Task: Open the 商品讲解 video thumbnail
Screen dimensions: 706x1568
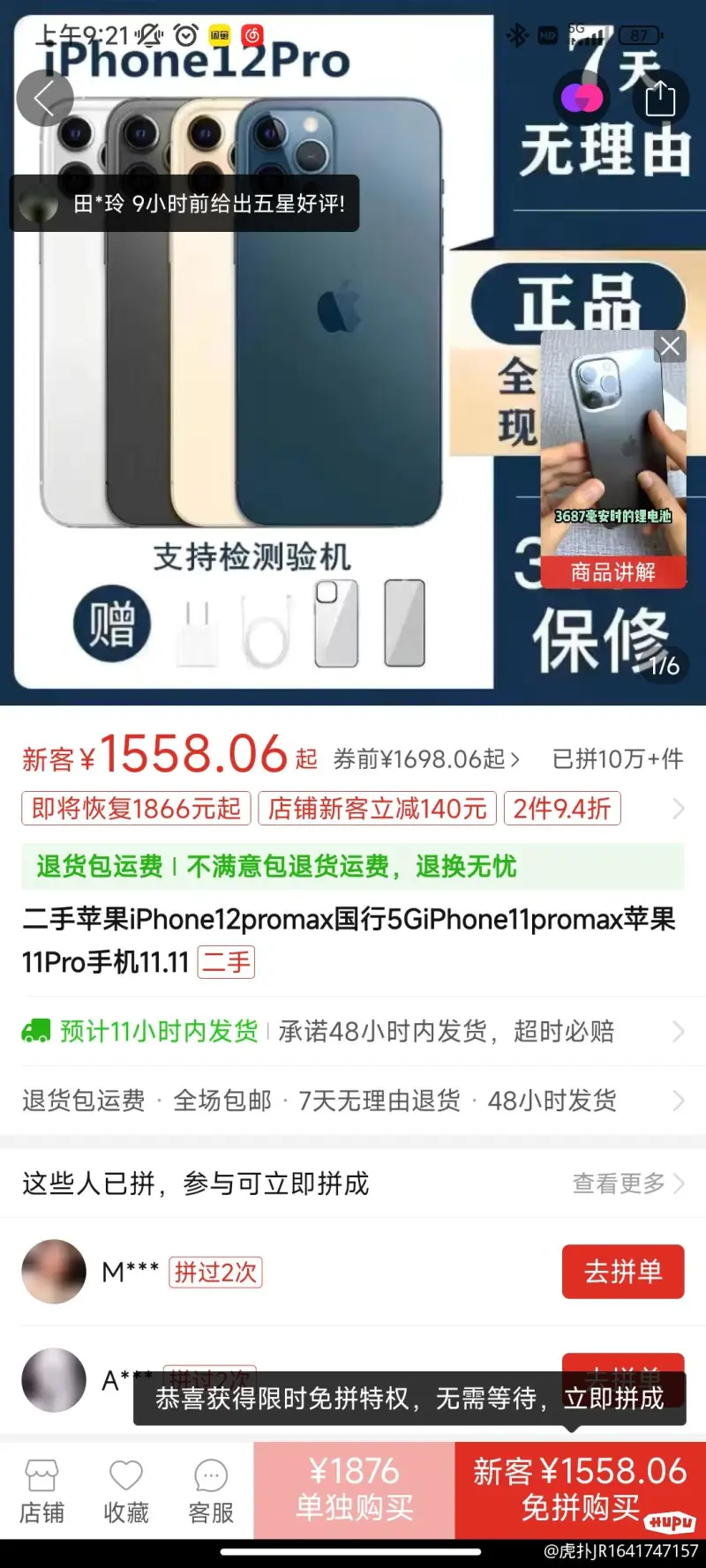Action: 612,459
